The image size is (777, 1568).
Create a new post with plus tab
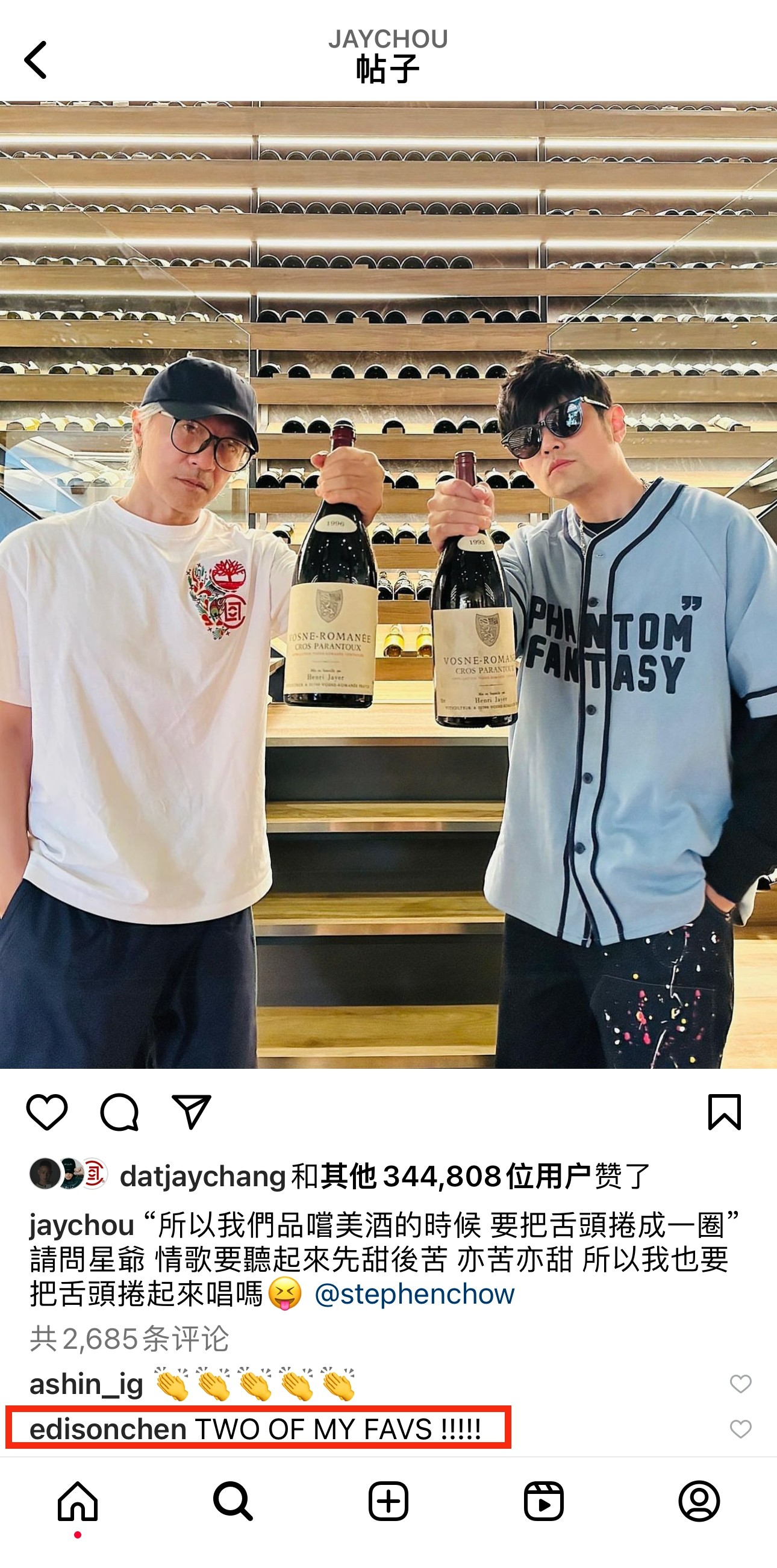(x=388, y=1501)
